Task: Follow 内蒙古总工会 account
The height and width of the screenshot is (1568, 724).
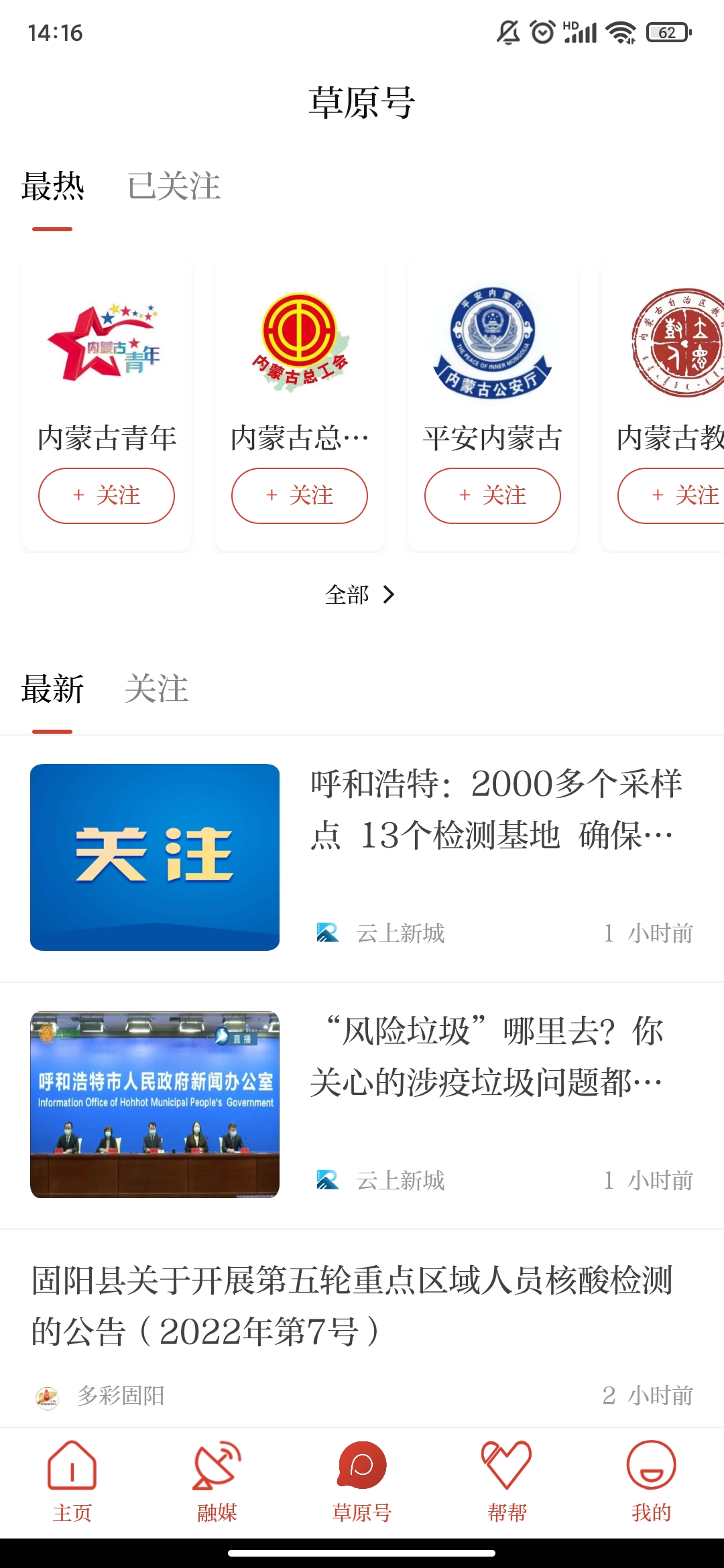Action: tap(299, 496)
